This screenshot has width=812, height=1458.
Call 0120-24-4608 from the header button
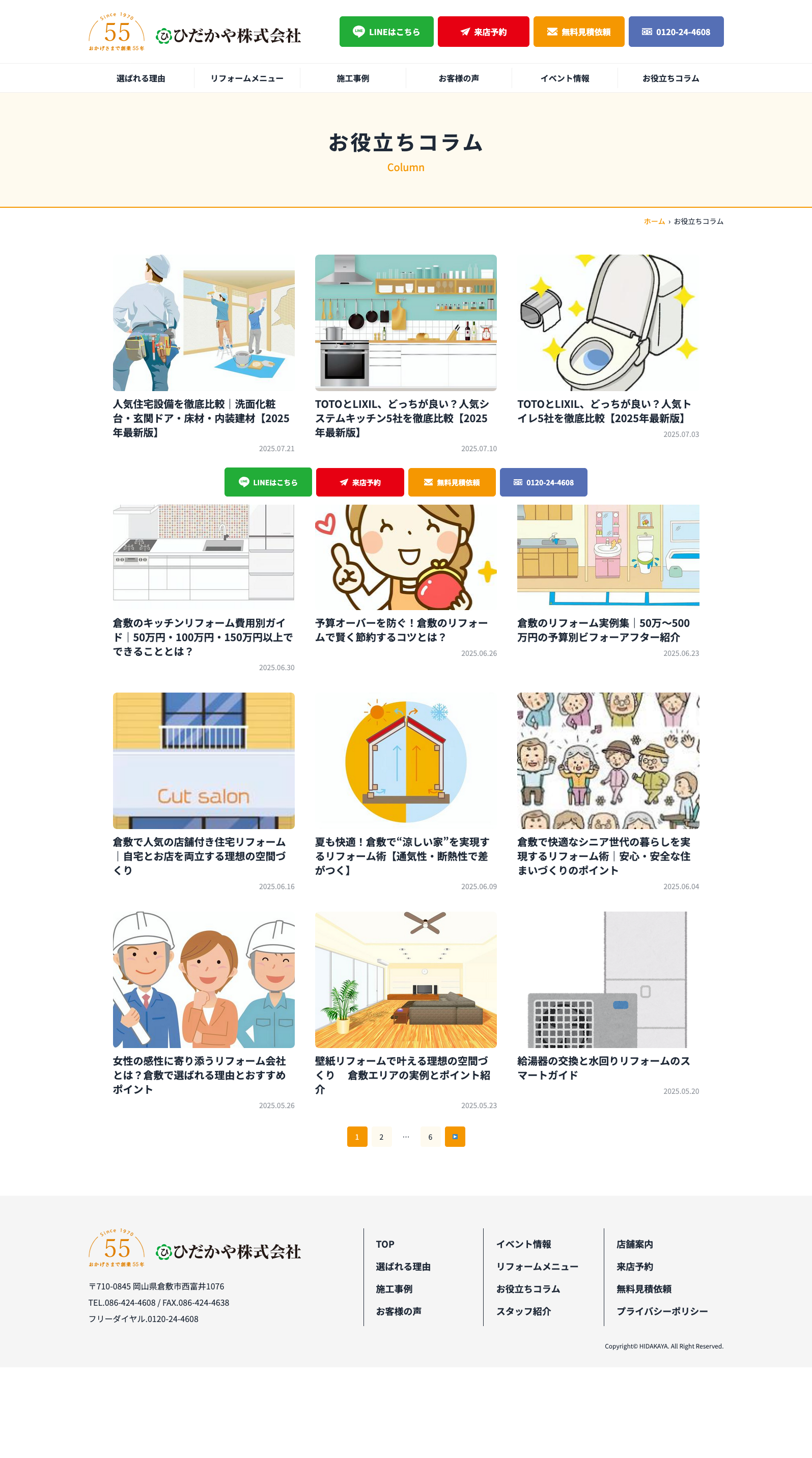(x=676, y=32)
